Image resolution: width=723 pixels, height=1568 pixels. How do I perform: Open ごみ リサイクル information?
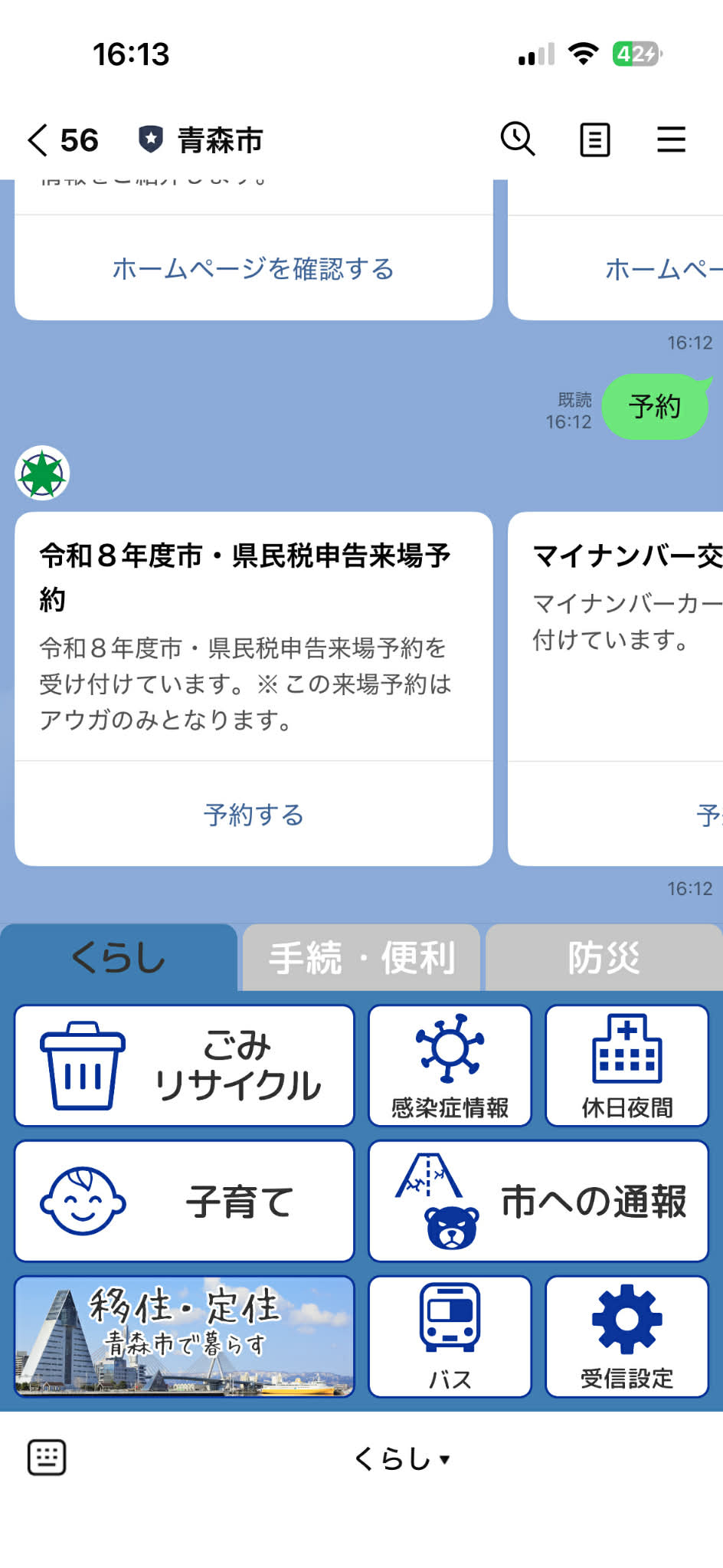click(x=184, y=1065)
